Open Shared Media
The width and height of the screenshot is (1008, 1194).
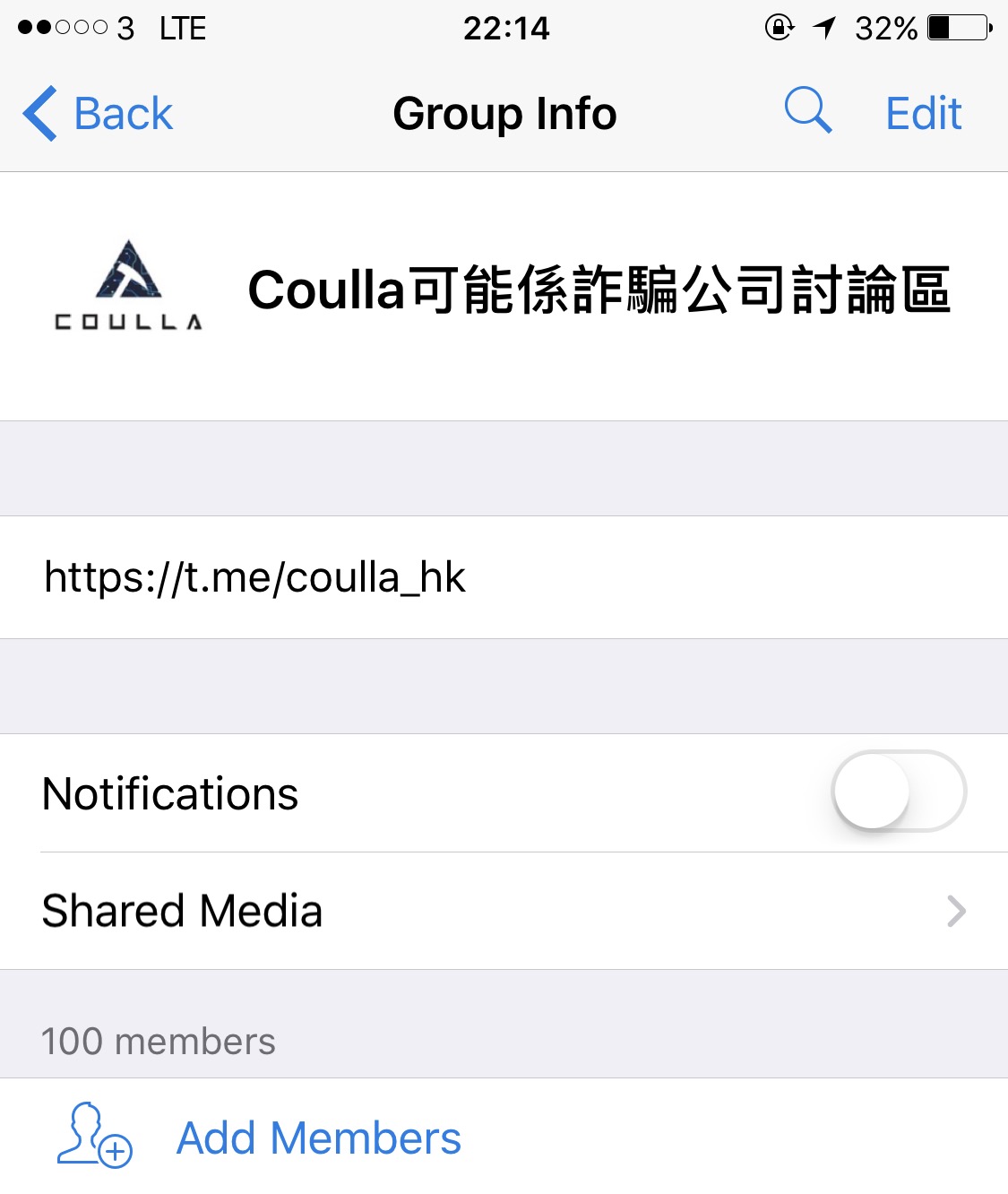pos(504,911)
